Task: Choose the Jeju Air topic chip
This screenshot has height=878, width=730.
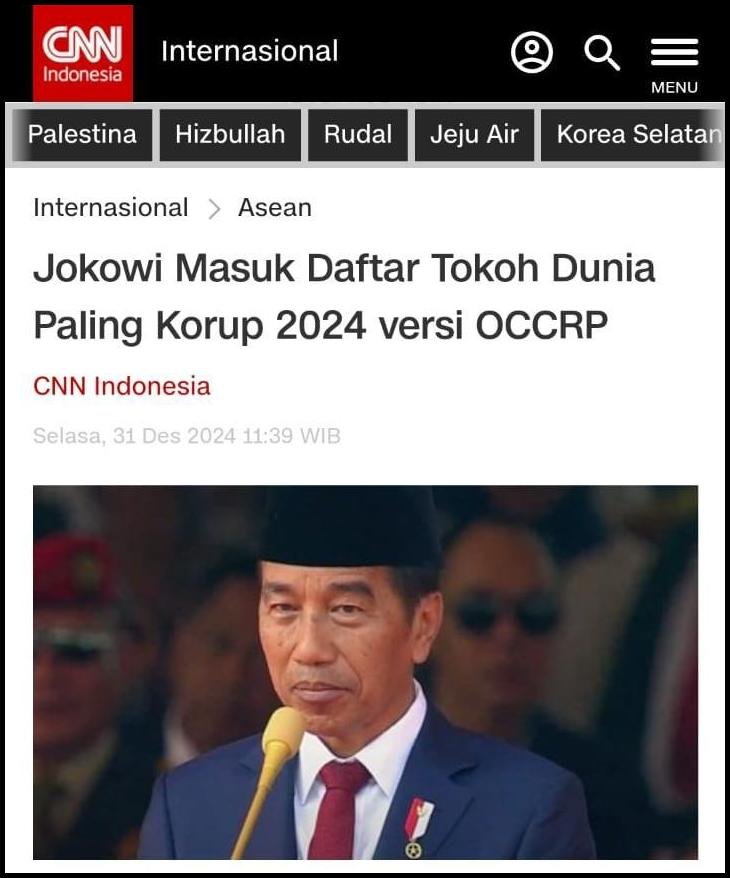Action: pyautogui.click(x=474, y=134)
